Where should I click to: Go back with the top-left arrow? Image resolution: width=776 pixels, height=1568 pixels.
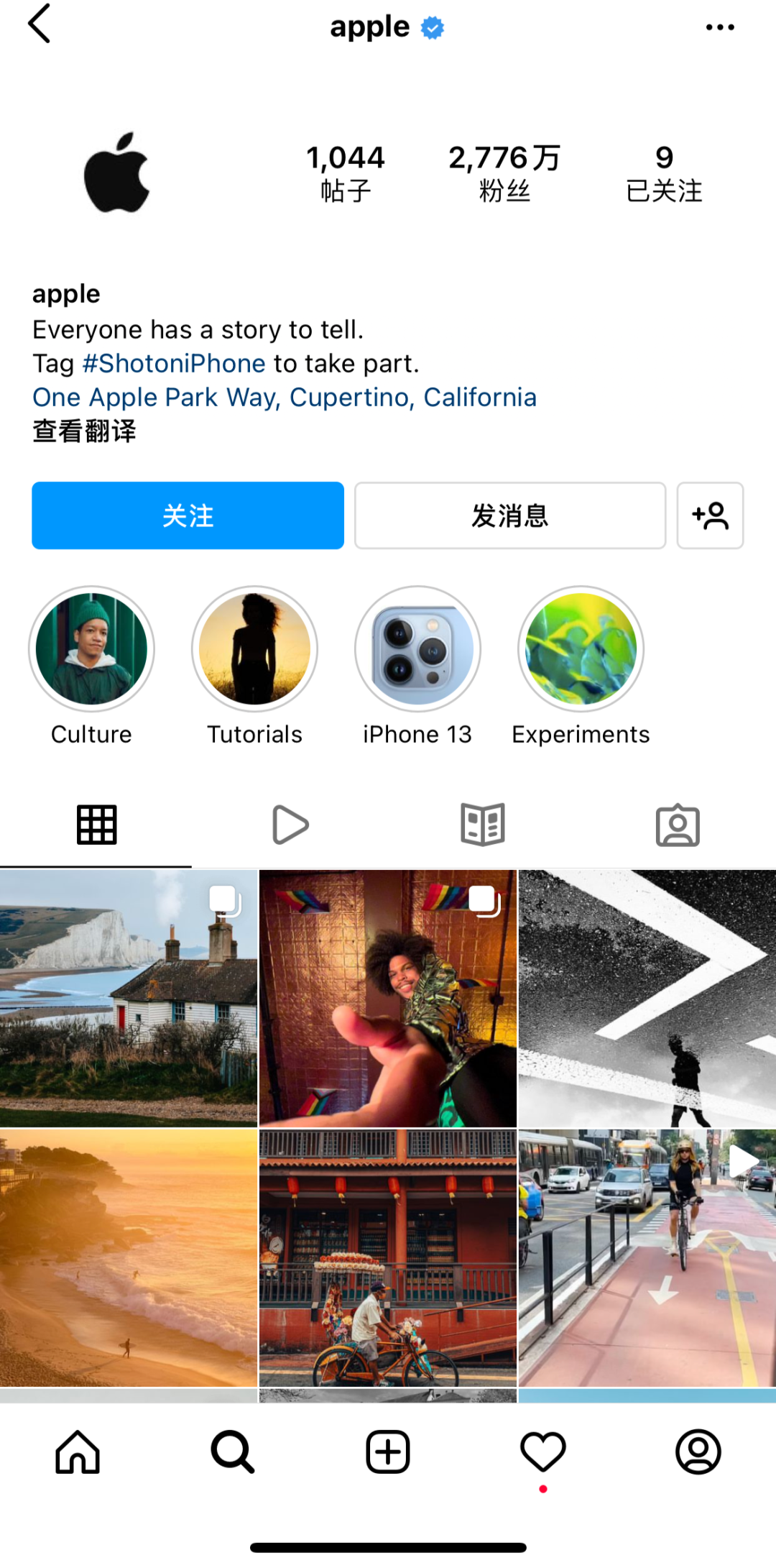[x=40, y=24]
